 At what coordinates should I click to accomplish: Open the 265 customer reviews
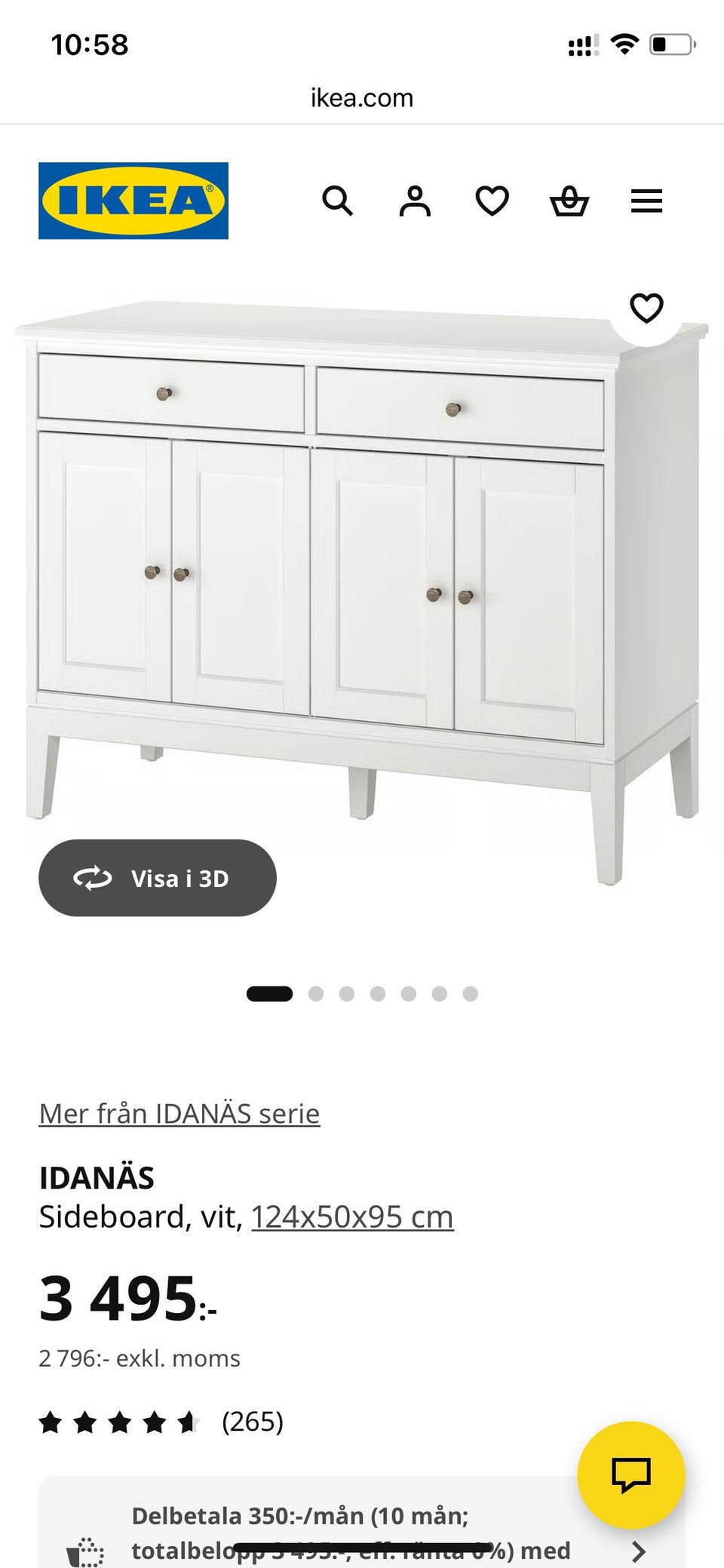pyautogui.click(x=252, y=1422)
